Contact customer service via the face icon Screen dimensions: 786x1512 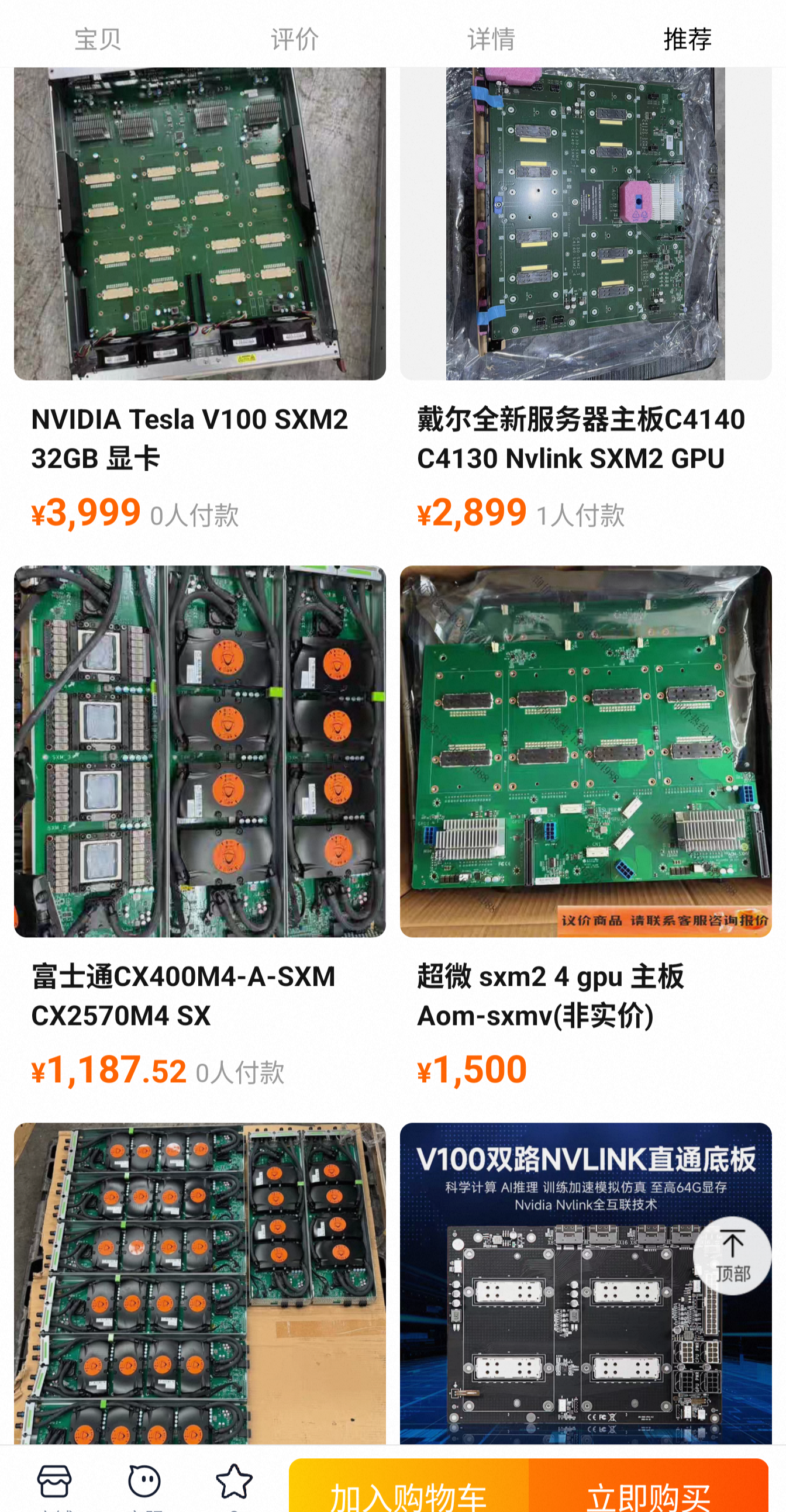144,1483
